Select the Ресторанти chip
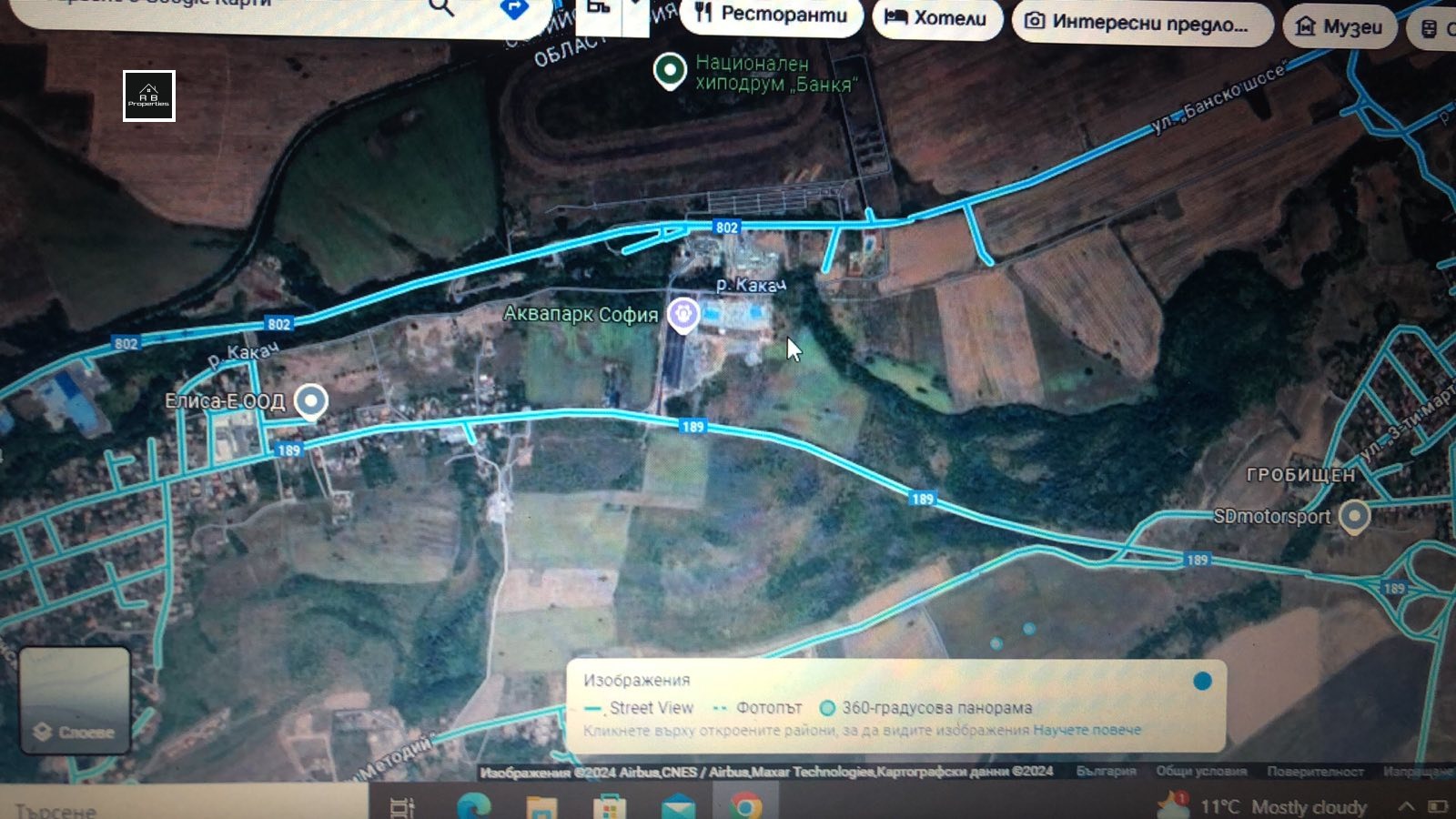The image size is (1456, 819). (x=772, y=15)
